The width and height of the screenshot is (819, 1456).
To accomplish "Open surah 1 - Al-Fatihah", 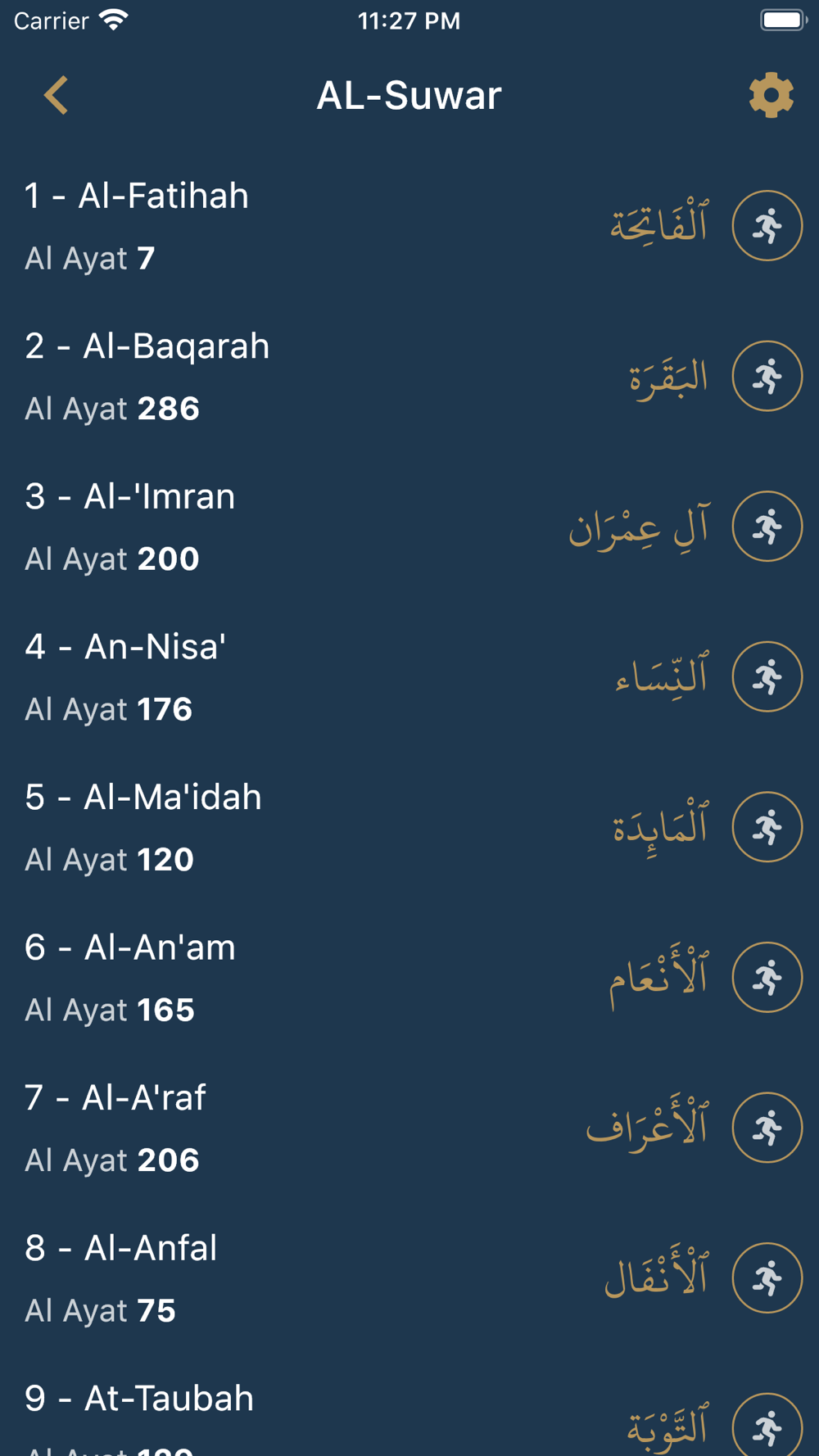I will pos(409,226).
